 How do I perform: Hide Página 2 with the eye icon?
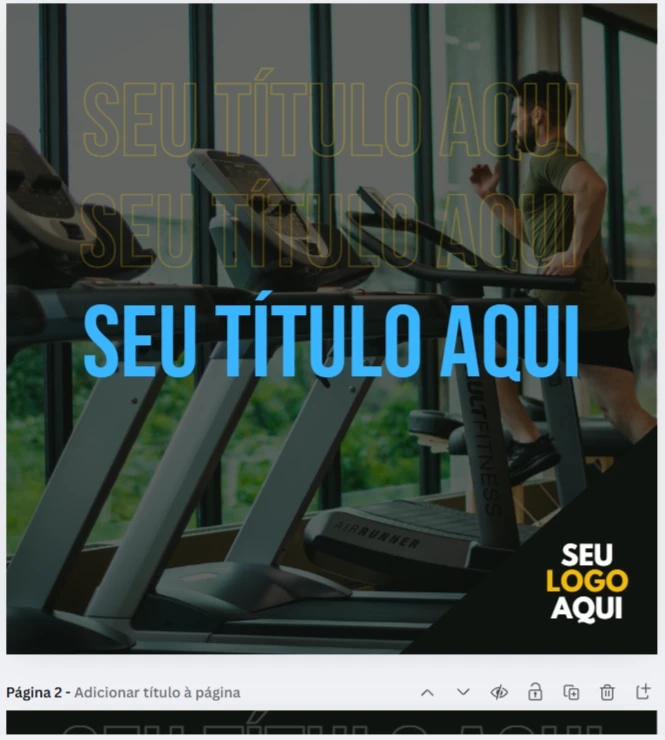point(499,692)
